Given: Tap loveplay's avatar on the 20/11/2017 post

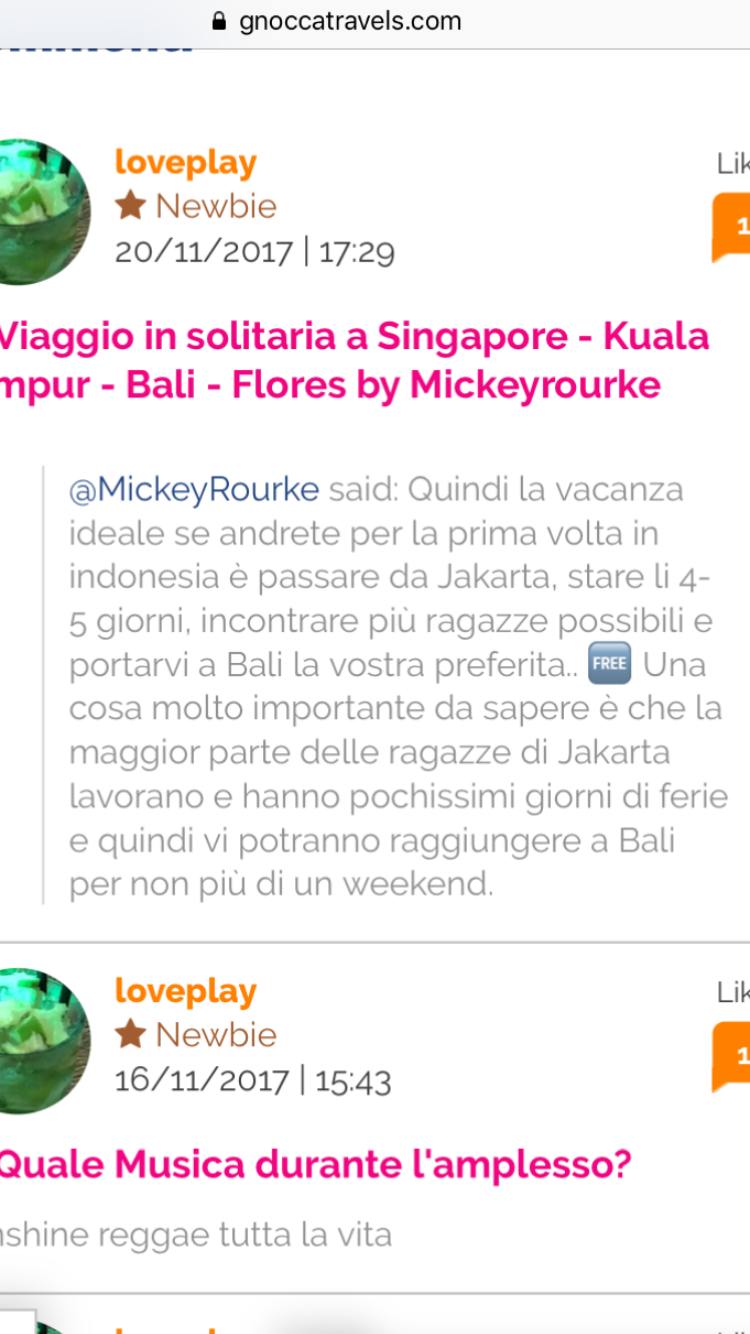Looking at the screenshot, I should pos(42,212).
